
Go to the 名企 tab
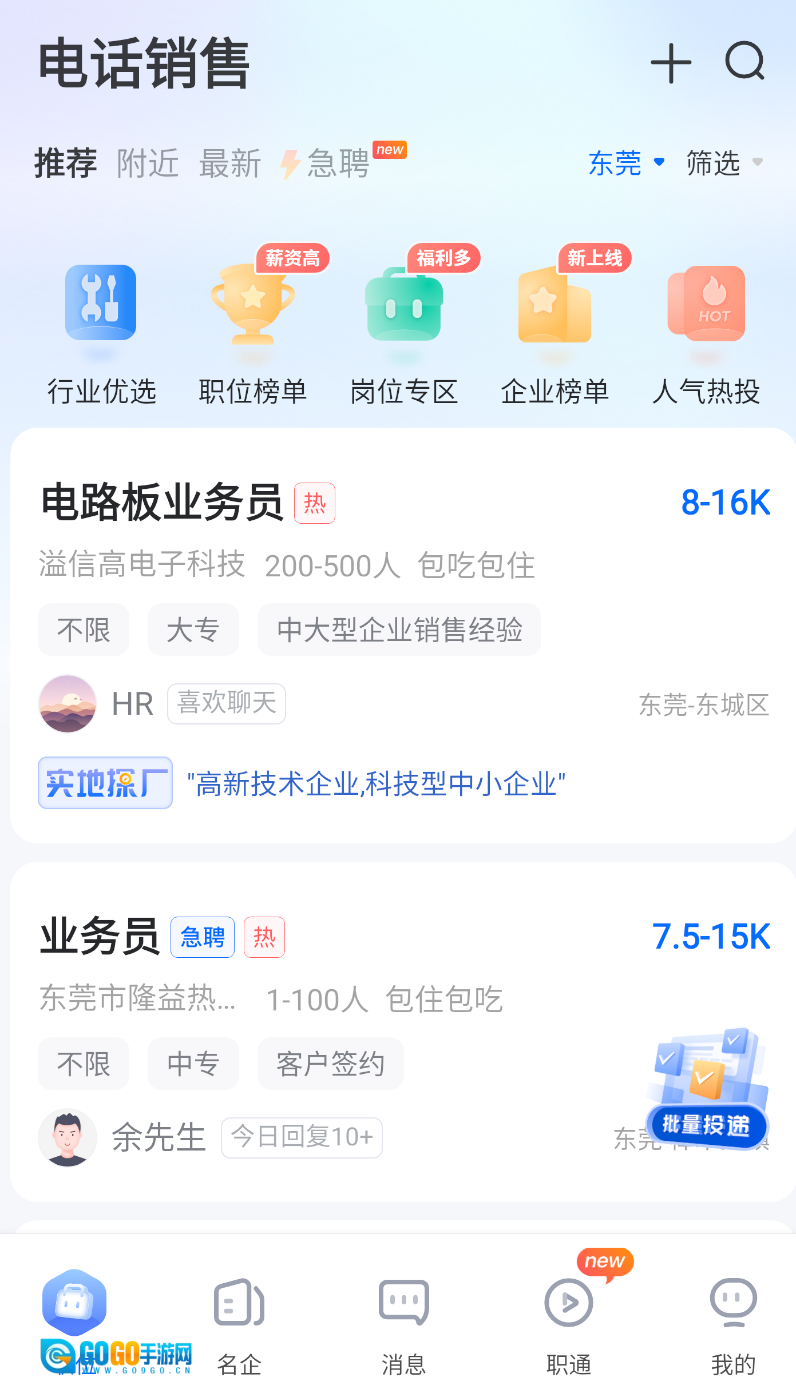(239, 1322)
